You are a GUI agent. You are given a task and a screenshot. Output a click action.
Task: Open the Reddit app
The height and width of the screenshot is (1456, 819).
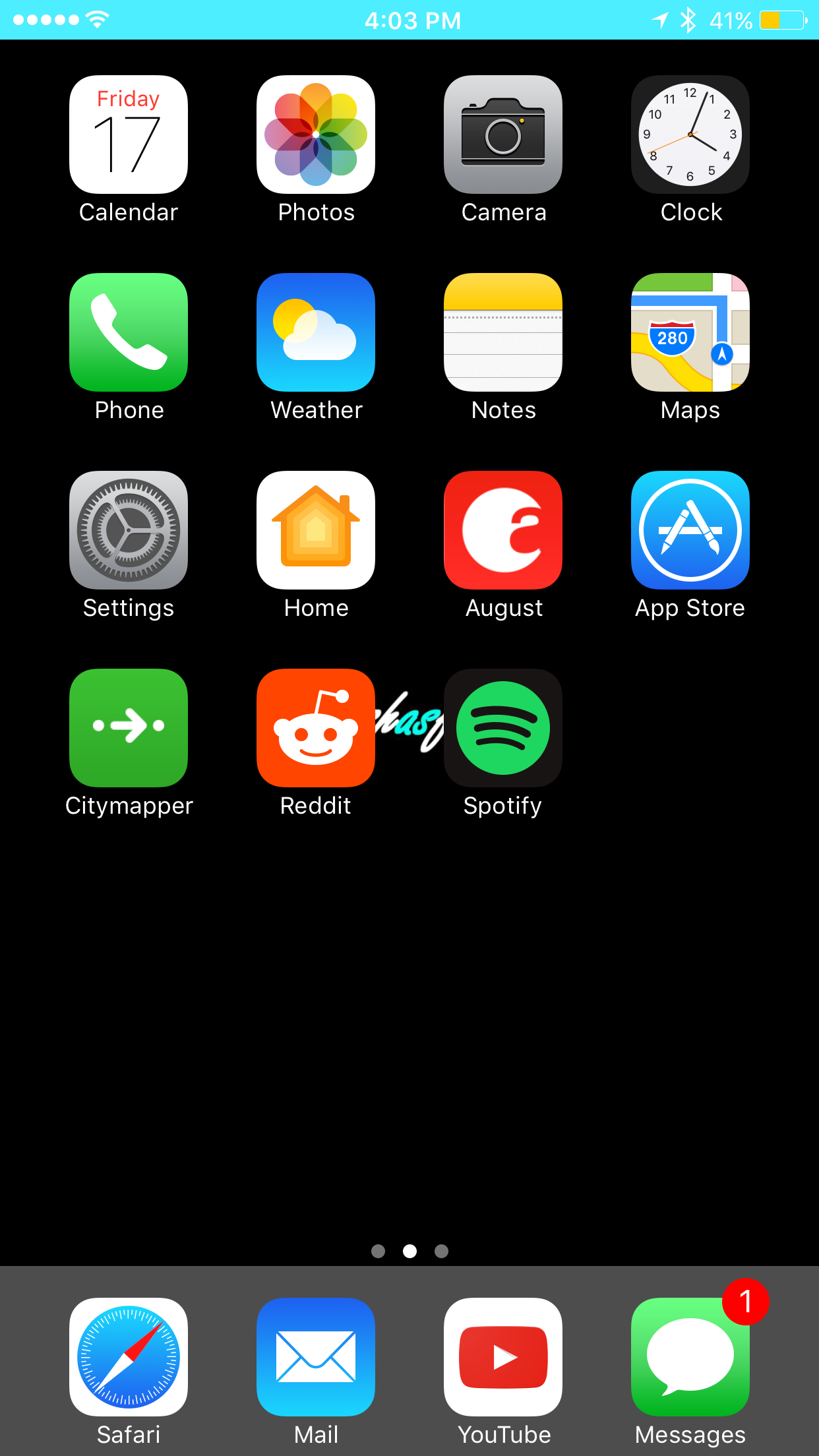click(x=316, y=728)
